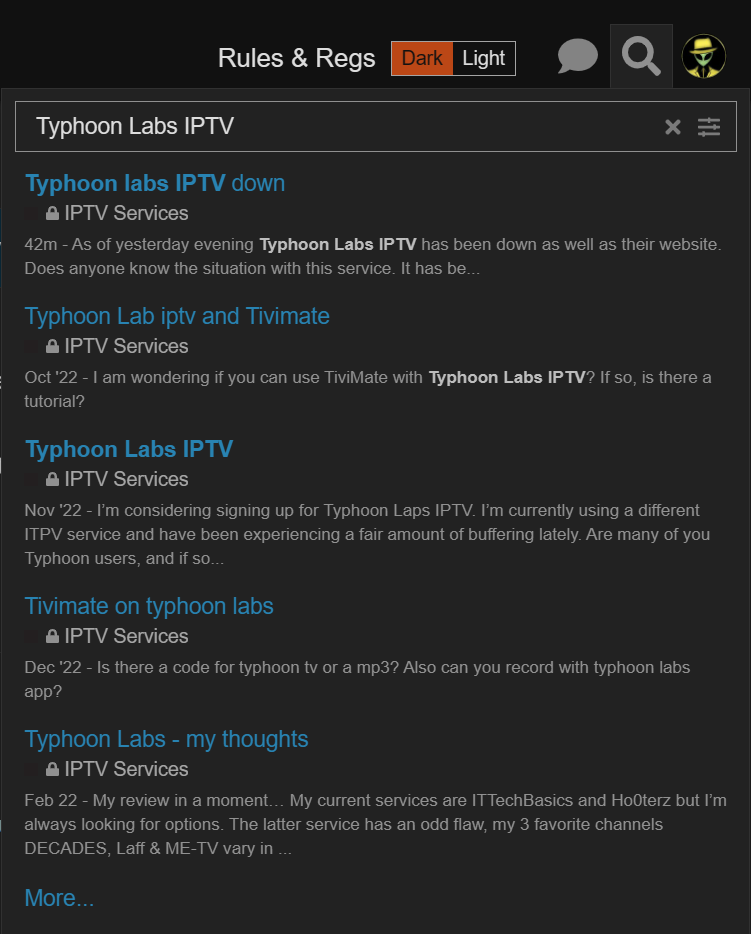Open result titled 'Typhoon Labs IPTV'
The image size is (751, 934).
click(x=129, y=449)
